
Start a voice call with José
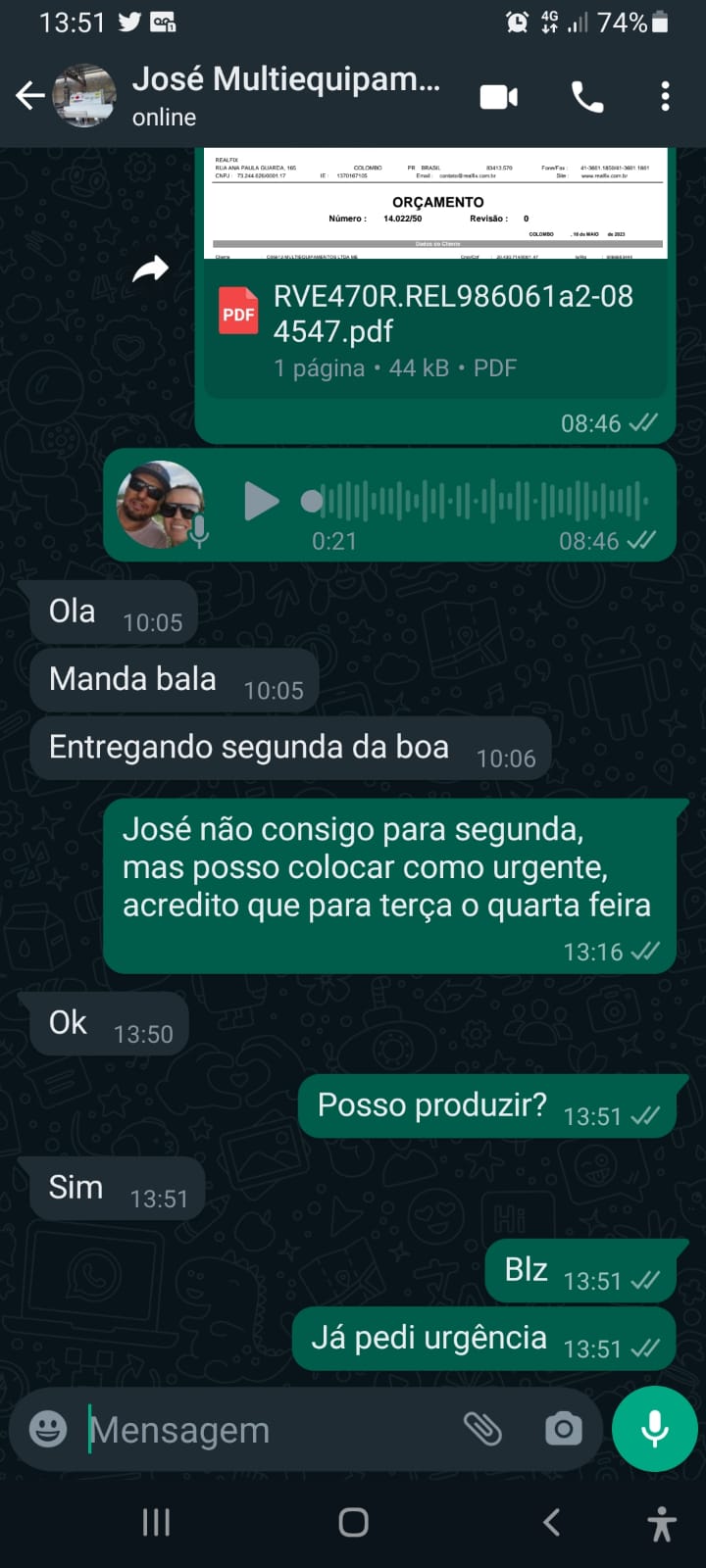tap(586, 96)
